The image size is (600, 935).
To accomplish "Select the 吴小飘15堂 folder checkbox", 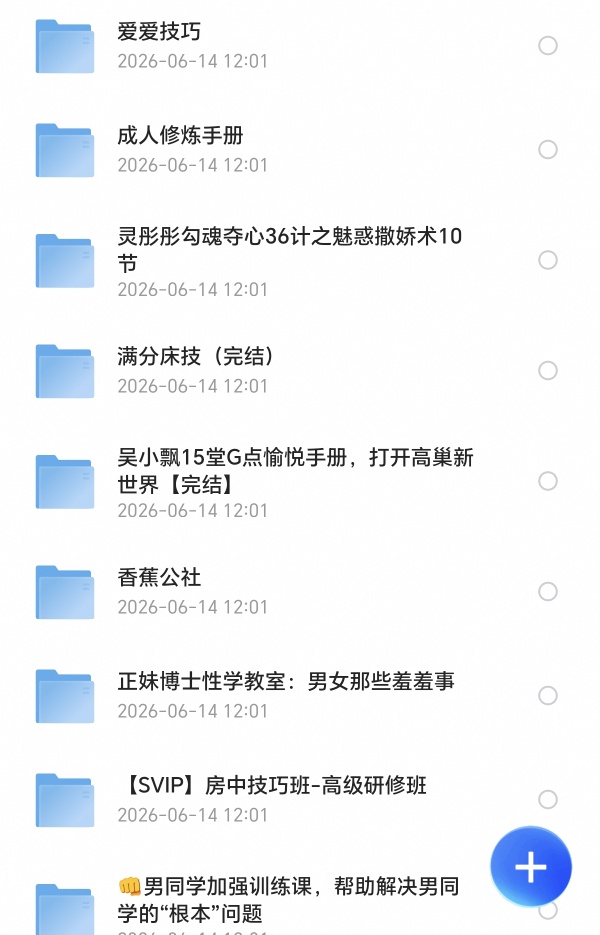I will point(548,481).
